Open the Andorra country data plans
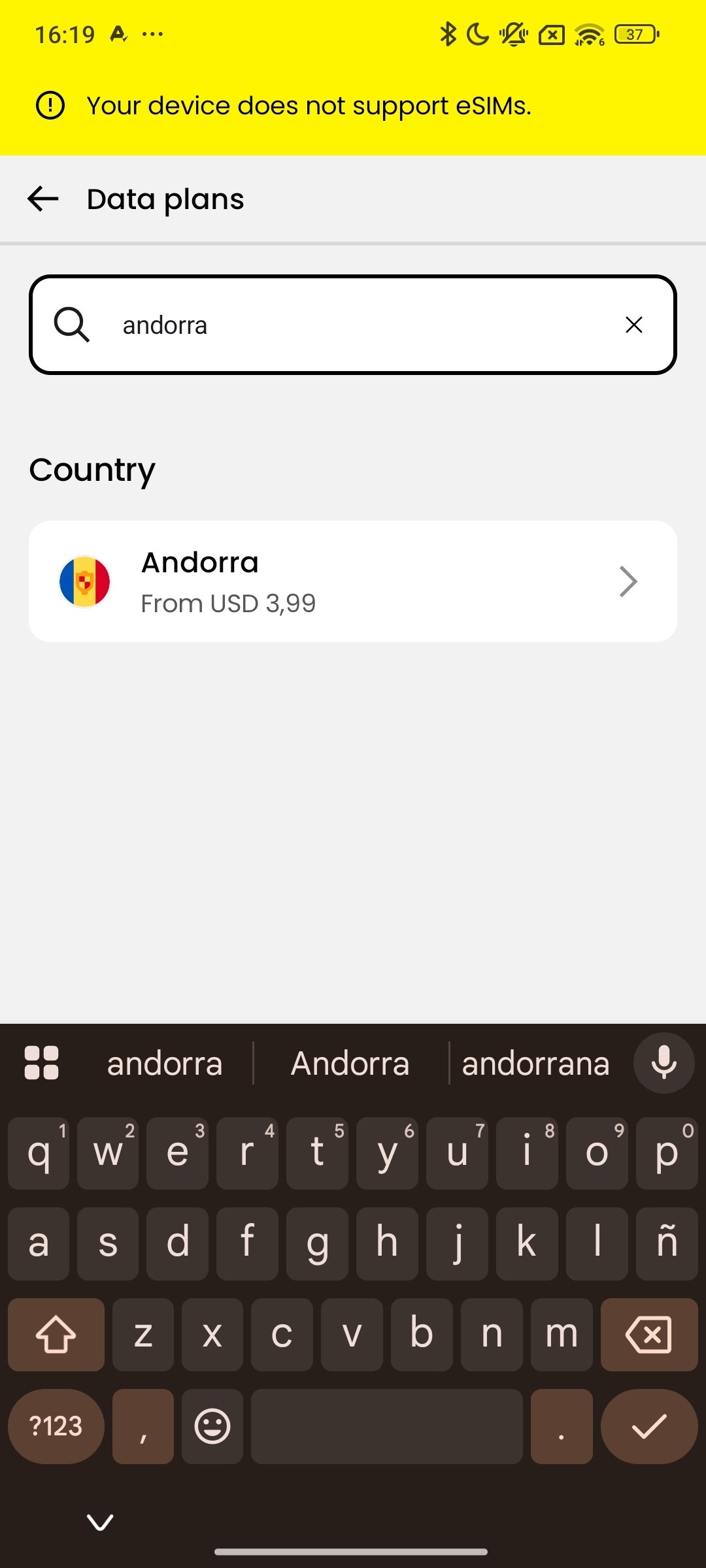 click(x=353, y=581)
